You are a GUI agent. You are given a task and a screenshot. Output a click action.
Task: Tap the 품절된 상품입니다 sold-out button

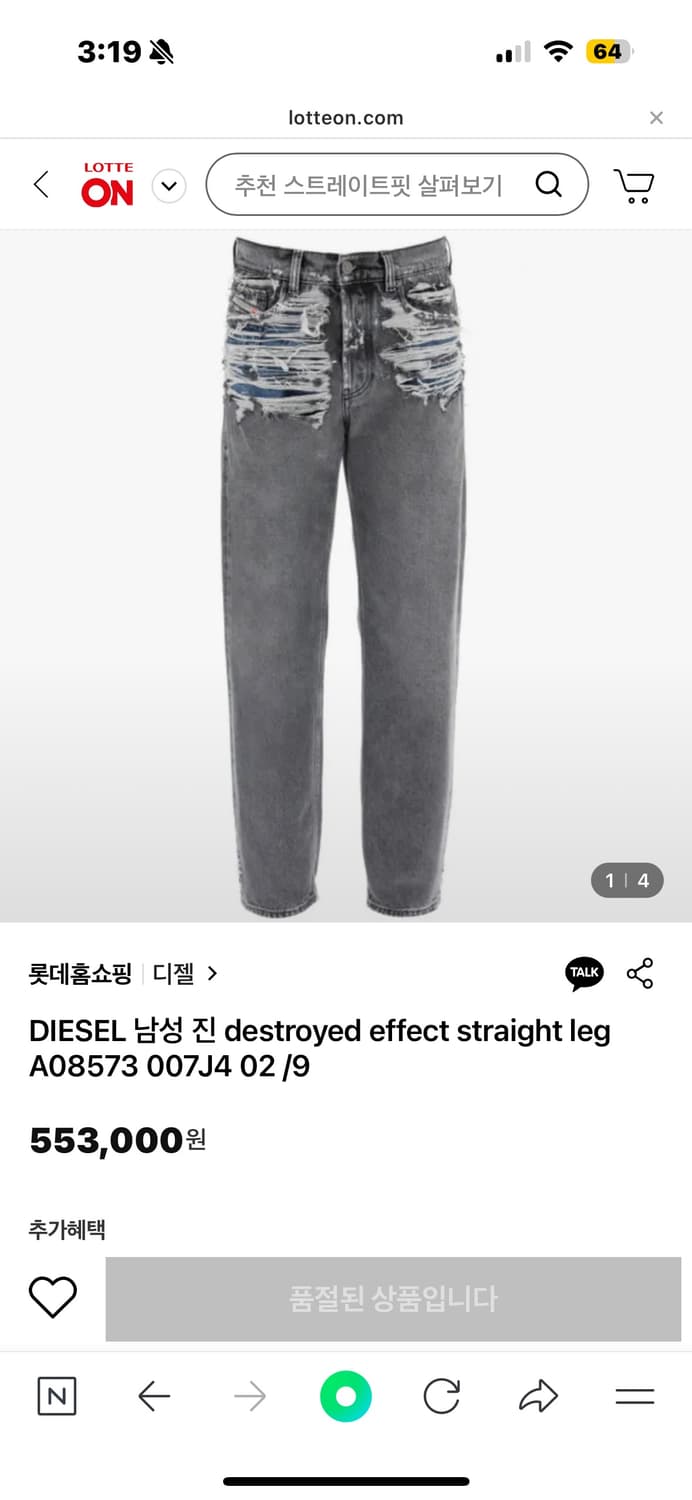click(x=393, y=1299)
